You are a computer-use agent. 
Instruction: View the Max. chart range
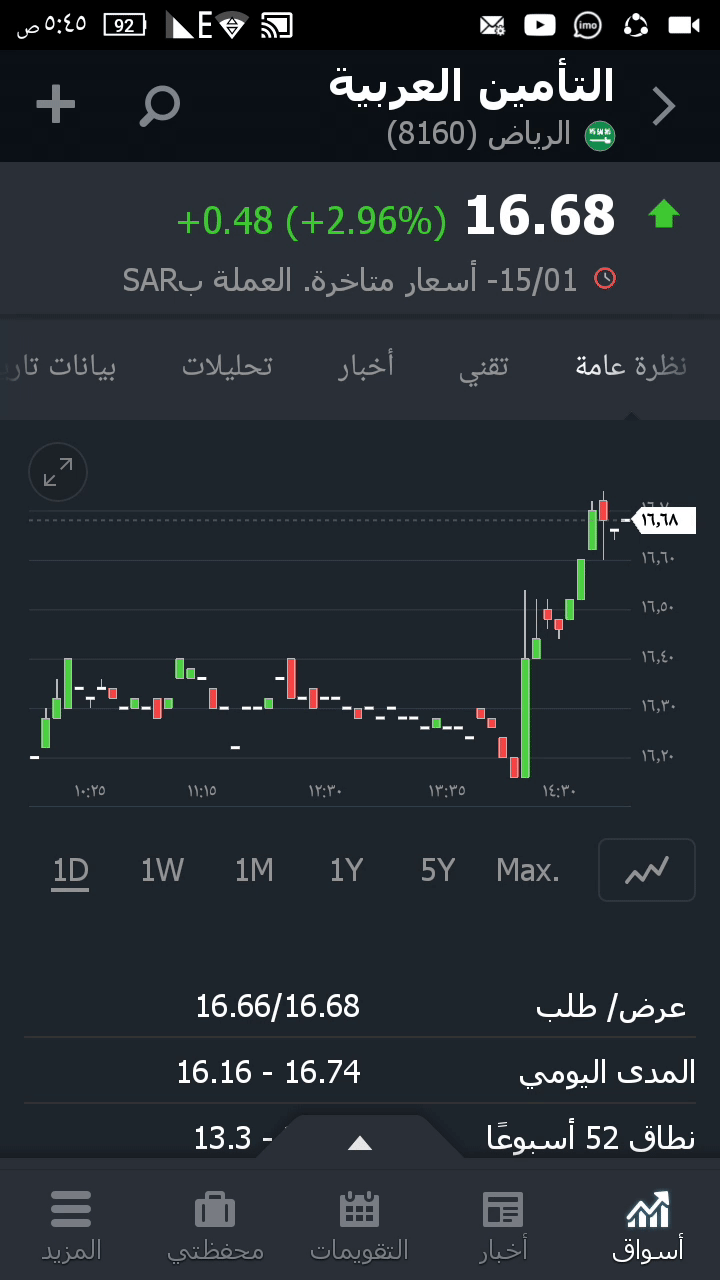point(527,871)
